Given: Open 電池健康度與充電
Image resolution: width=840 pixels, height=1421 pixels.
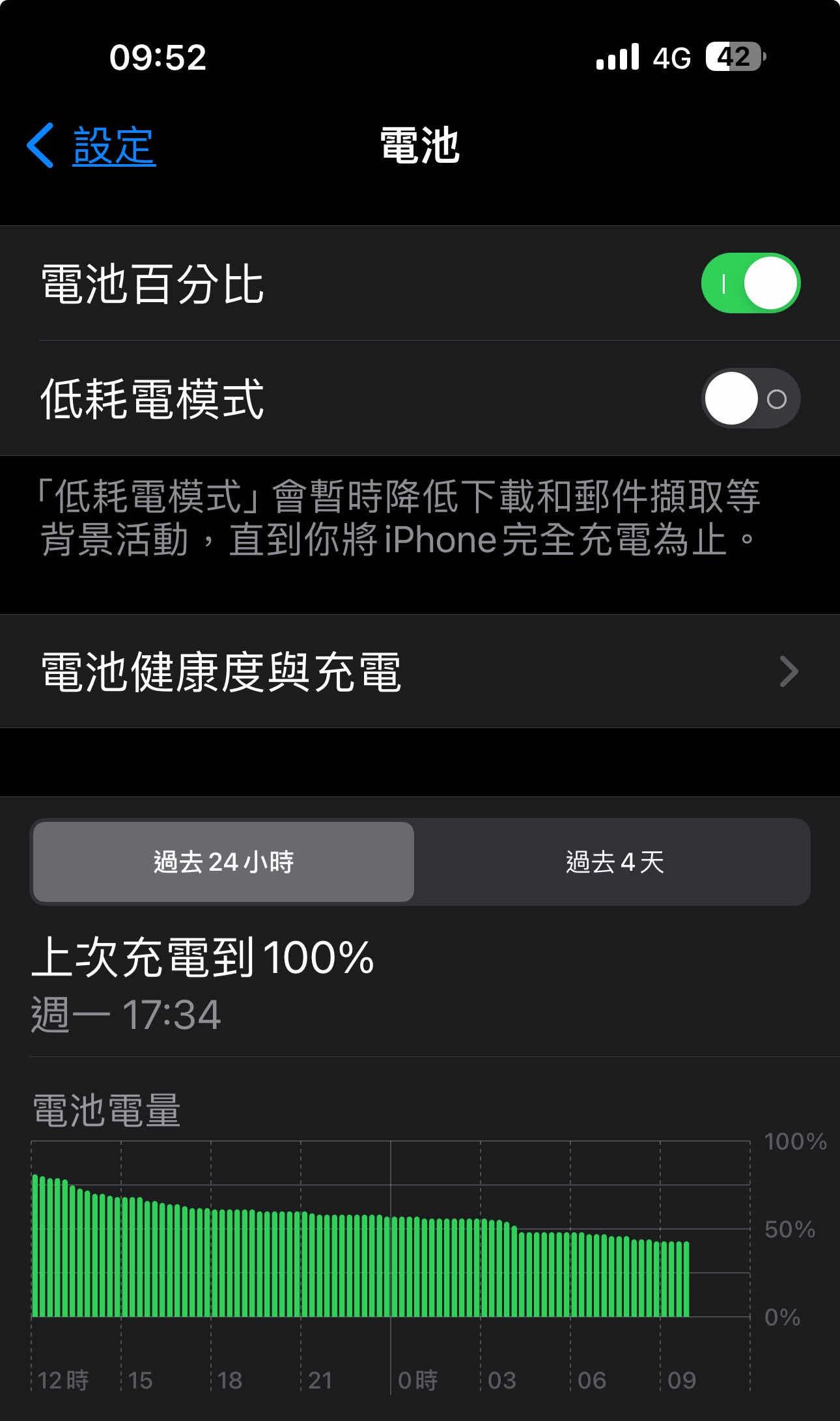Looking at the screenshot, I should (x=419, y=671).
